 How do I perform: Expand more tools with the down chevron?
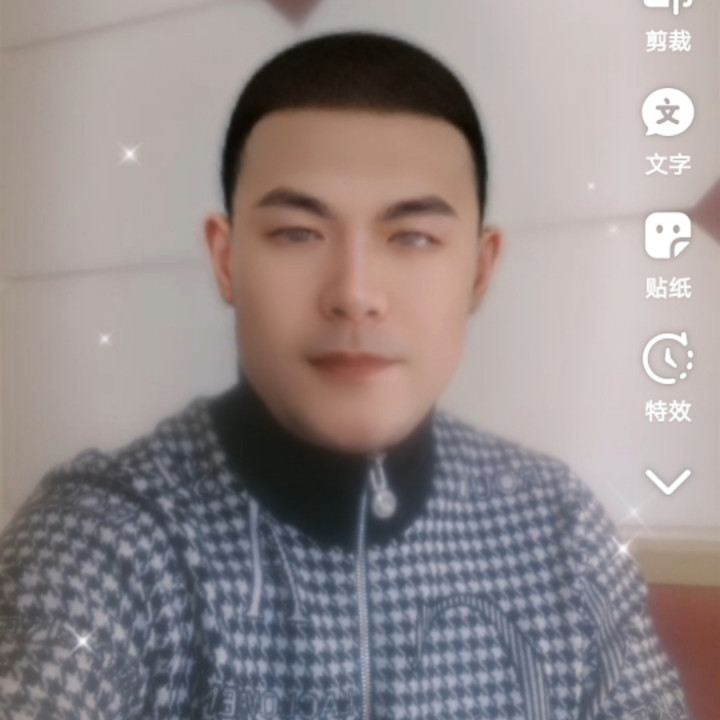(x=667, y=482)
